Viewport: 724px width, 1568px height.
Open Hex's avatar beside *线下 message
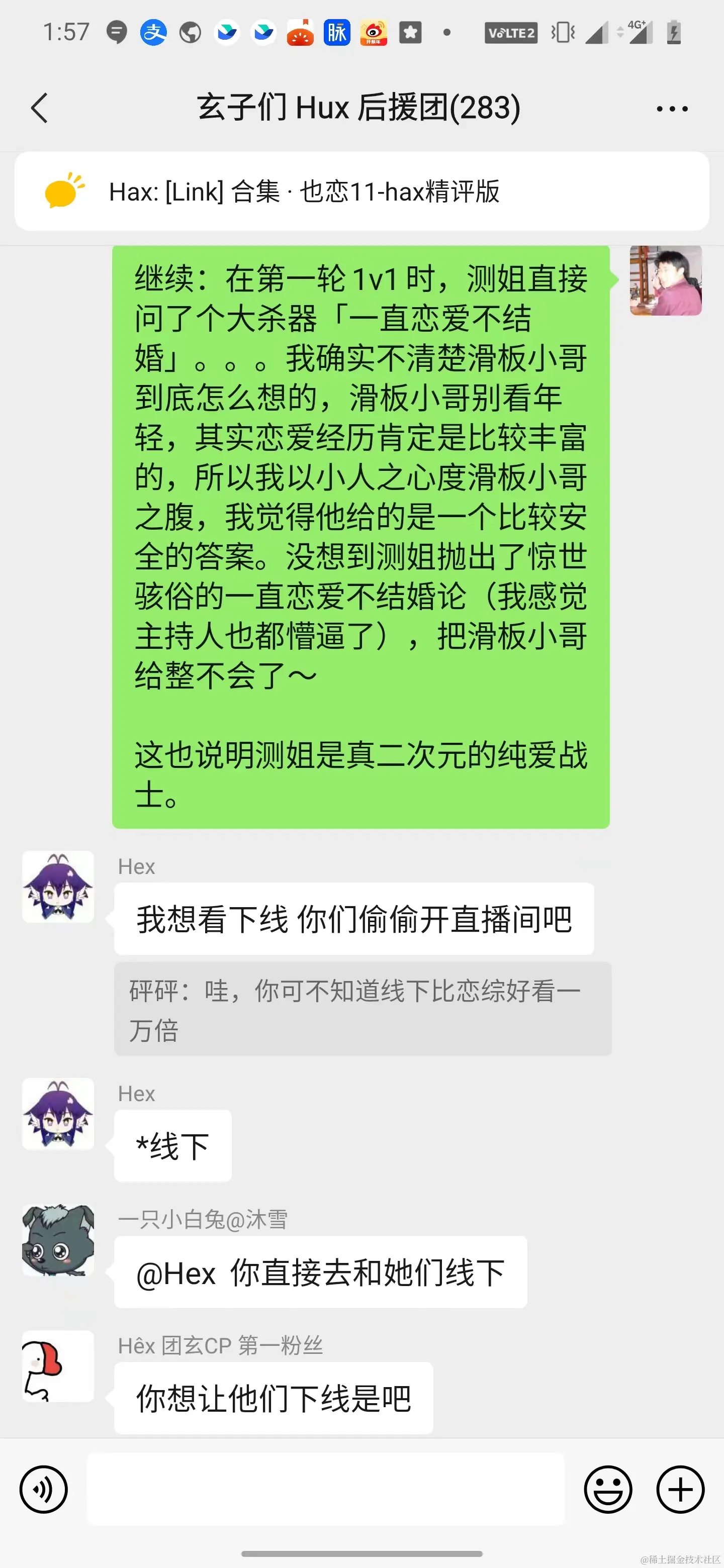point(58,1113)
